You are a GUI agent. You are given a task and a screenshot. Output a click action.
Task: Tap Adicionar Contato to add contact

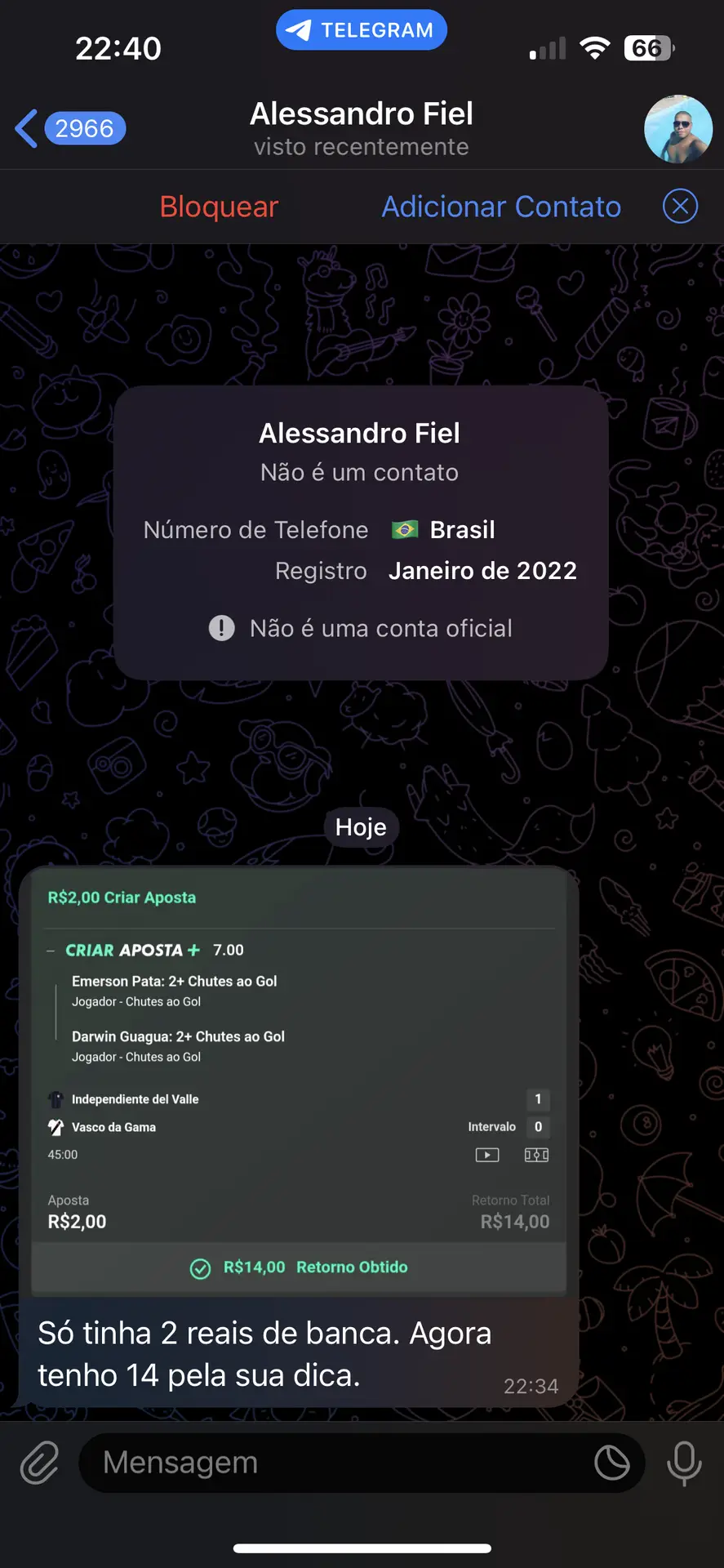501,207
